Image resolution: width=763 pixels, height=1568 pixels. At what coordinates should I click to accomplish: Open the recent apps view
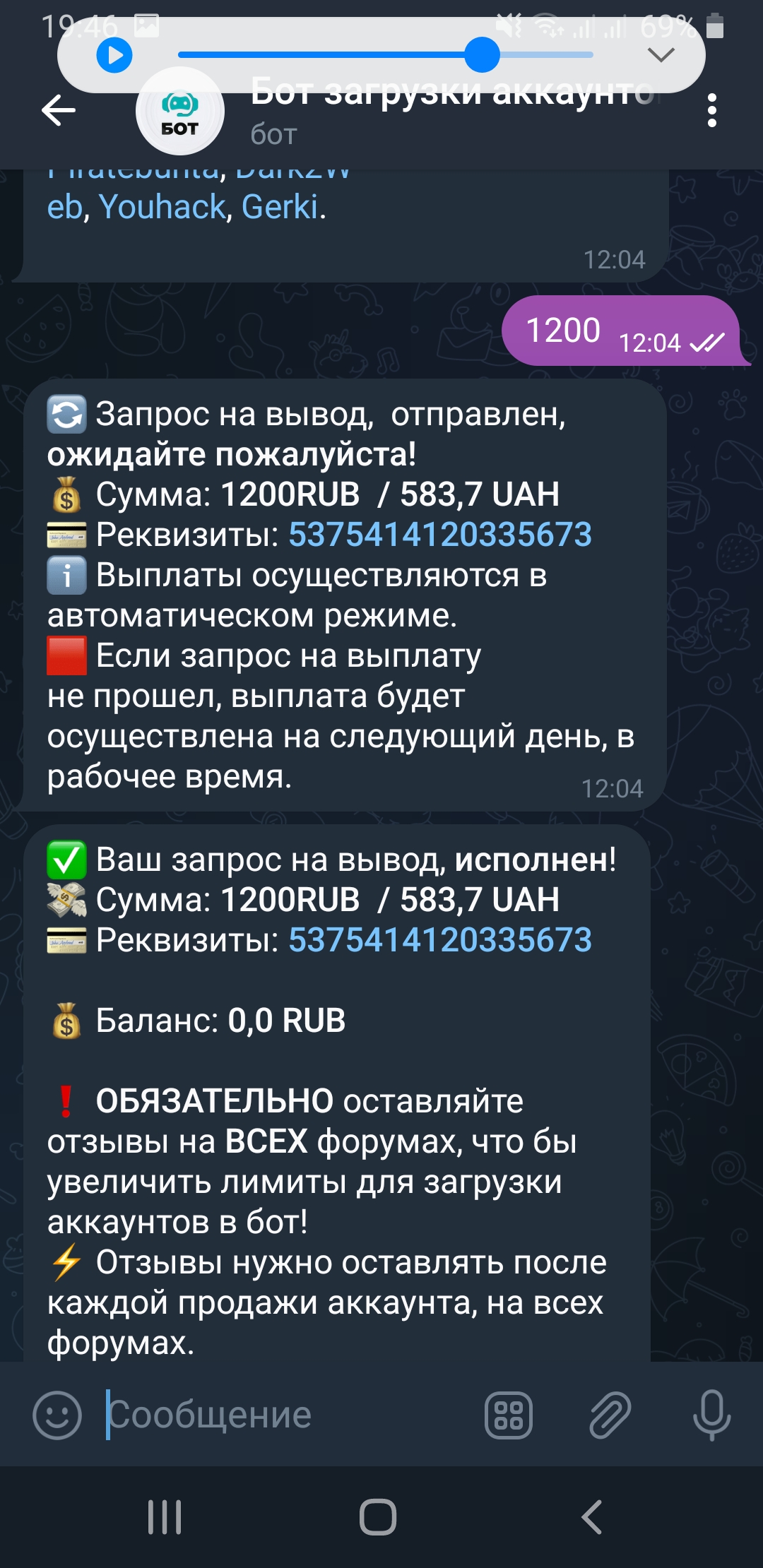(x=165, y=1516)
